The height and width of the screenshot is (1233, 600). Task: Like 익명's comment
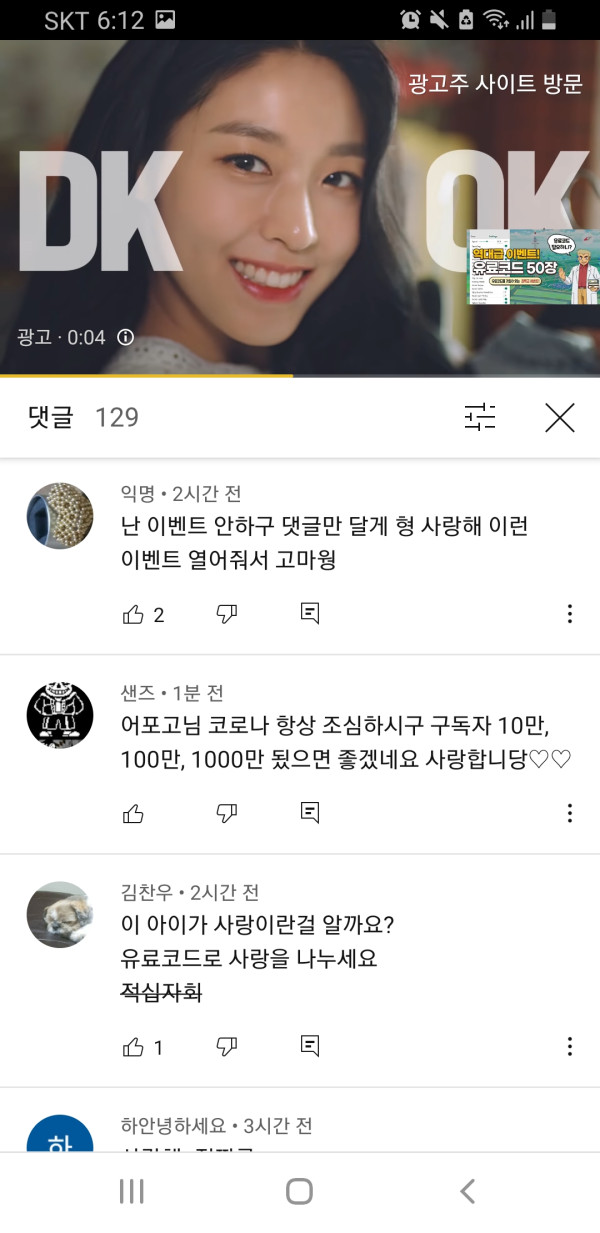point(133,614)
